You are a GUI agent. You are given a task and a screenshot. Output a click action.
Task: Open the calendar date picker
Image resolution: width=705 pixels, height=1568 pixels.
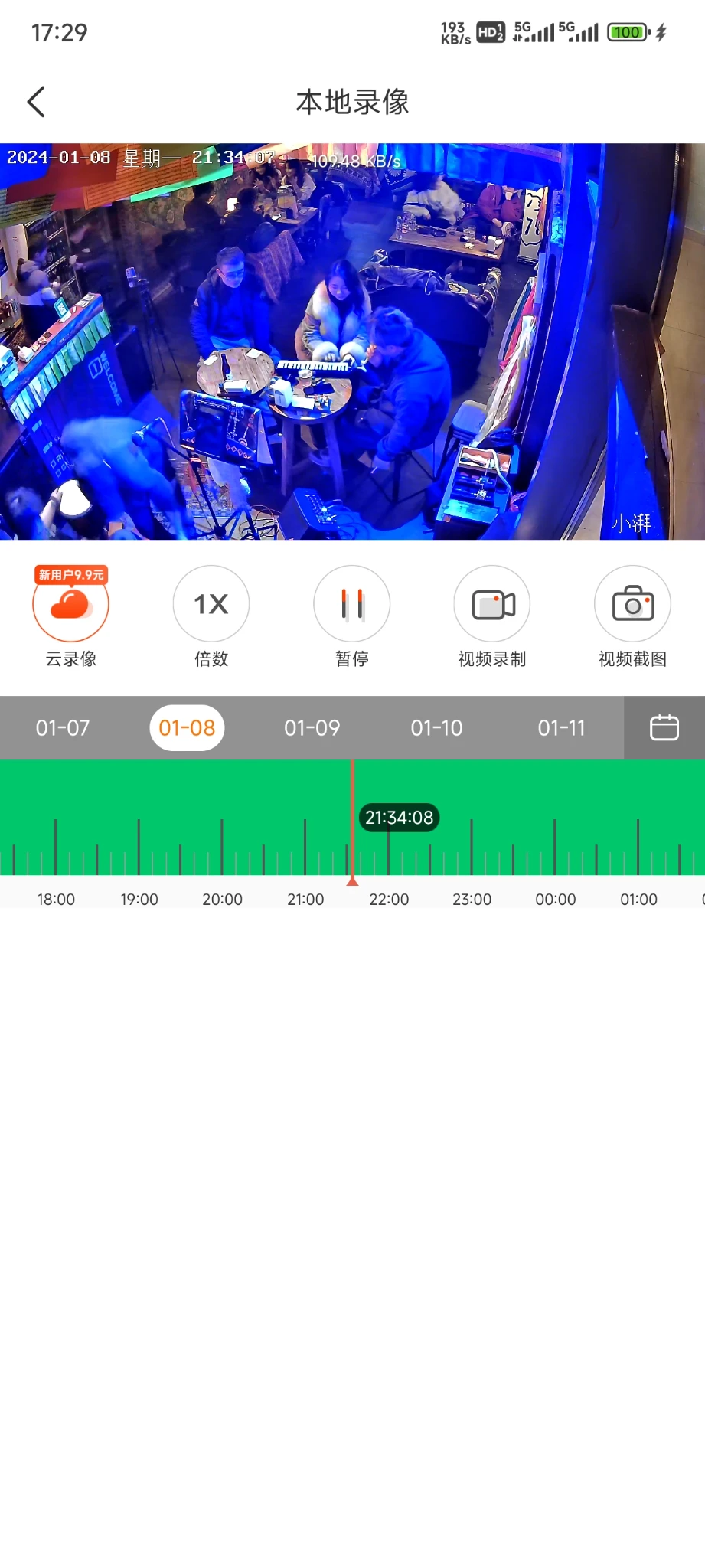pos(664,728)
